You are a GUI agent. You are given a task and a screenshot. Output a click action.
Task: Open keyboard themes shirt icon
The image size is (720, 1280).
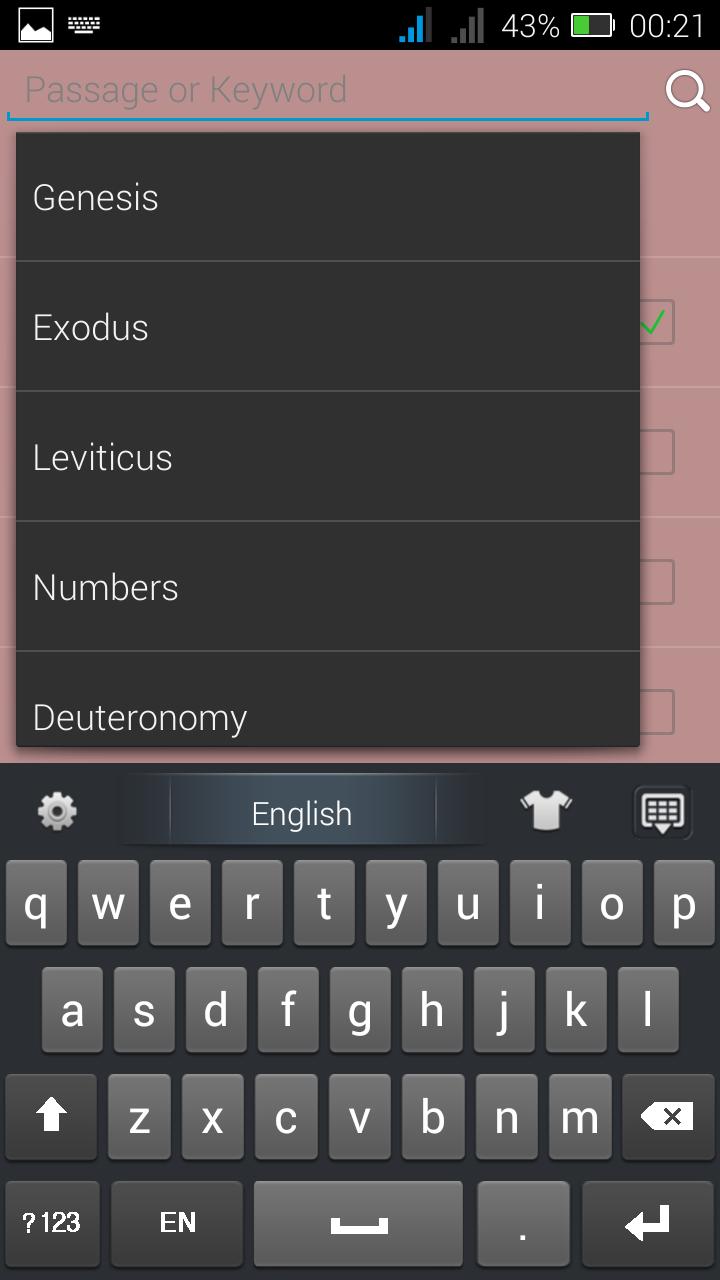pyautogui.click(x=546, y=811)
